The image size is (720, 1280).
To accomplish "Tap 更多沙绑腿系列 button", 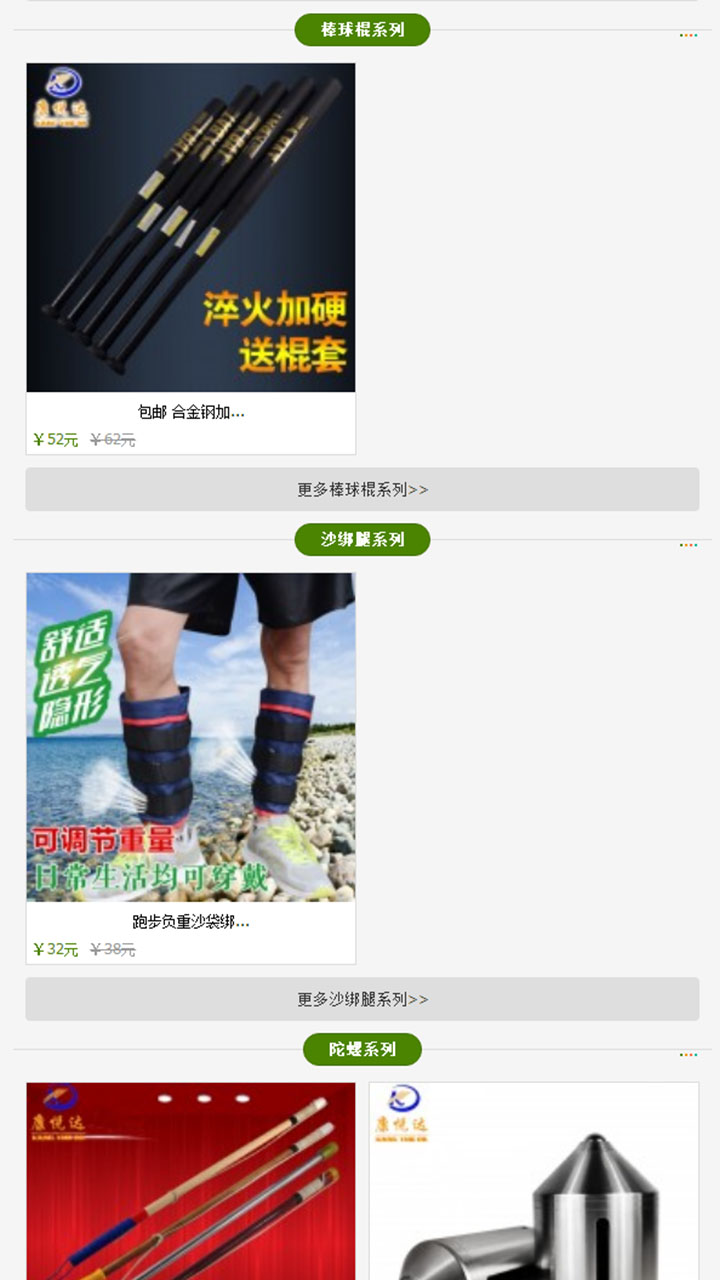I will pos(362,999).
